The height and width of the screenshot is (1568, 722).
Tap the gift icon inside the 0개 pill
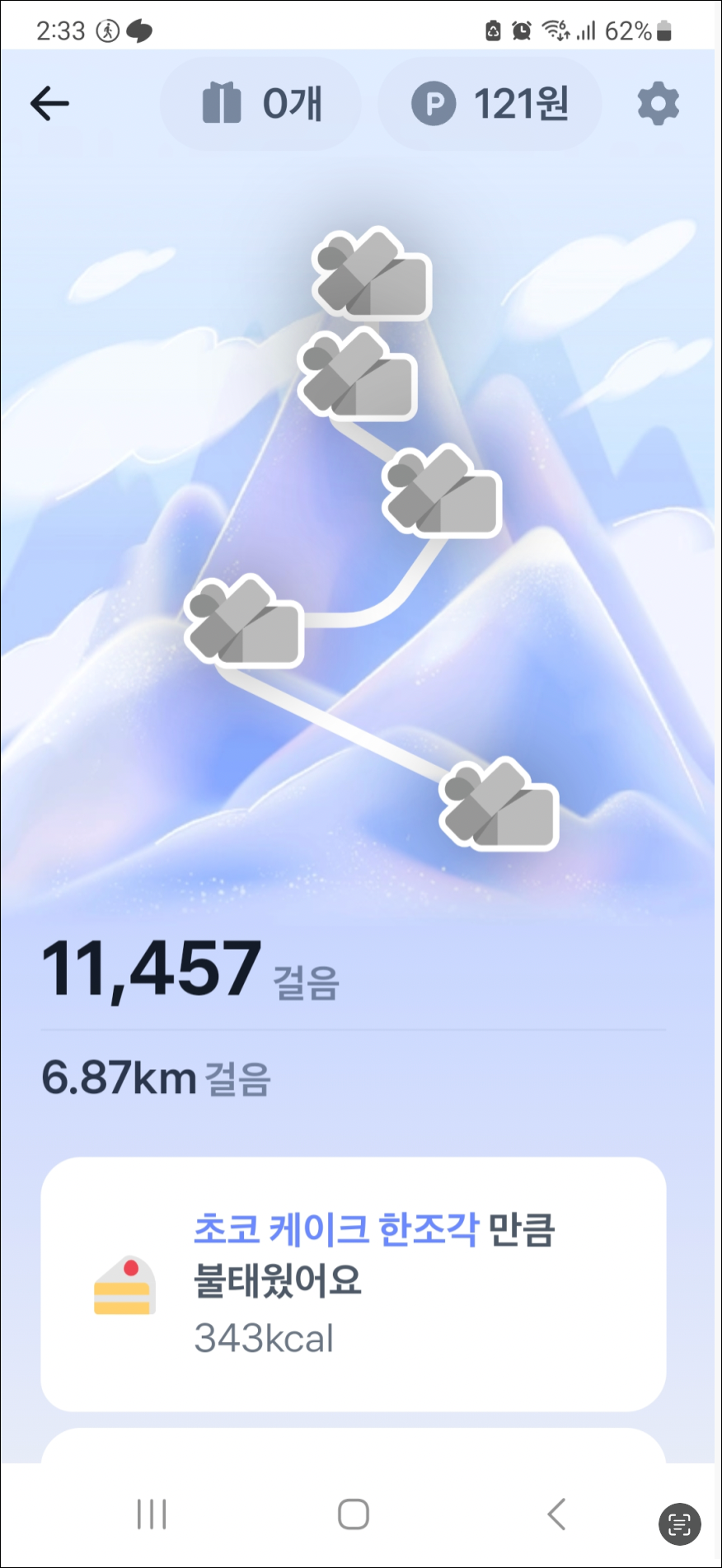click(x=223, y=103)
